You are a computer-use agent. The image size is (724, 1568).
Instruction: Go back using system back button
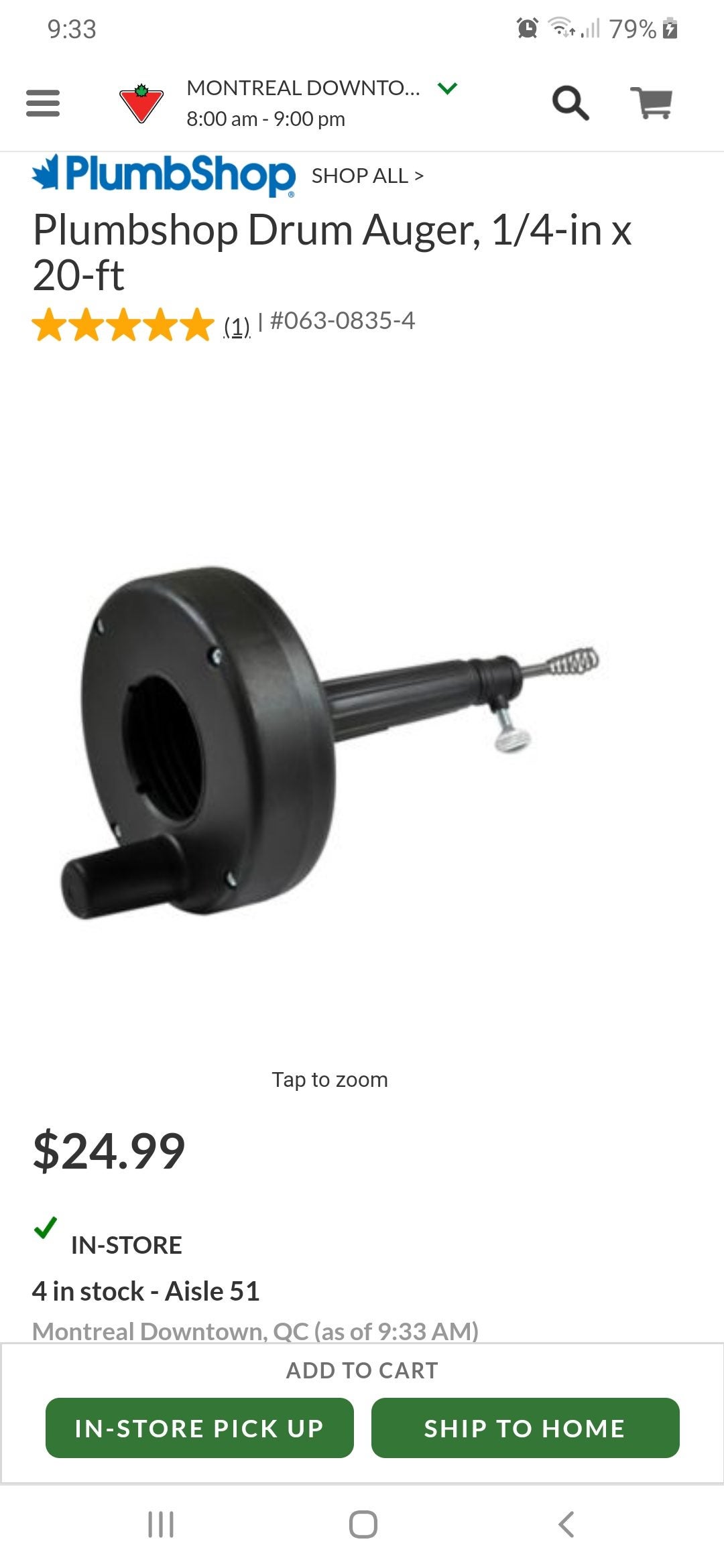[x=566, y=1524]
